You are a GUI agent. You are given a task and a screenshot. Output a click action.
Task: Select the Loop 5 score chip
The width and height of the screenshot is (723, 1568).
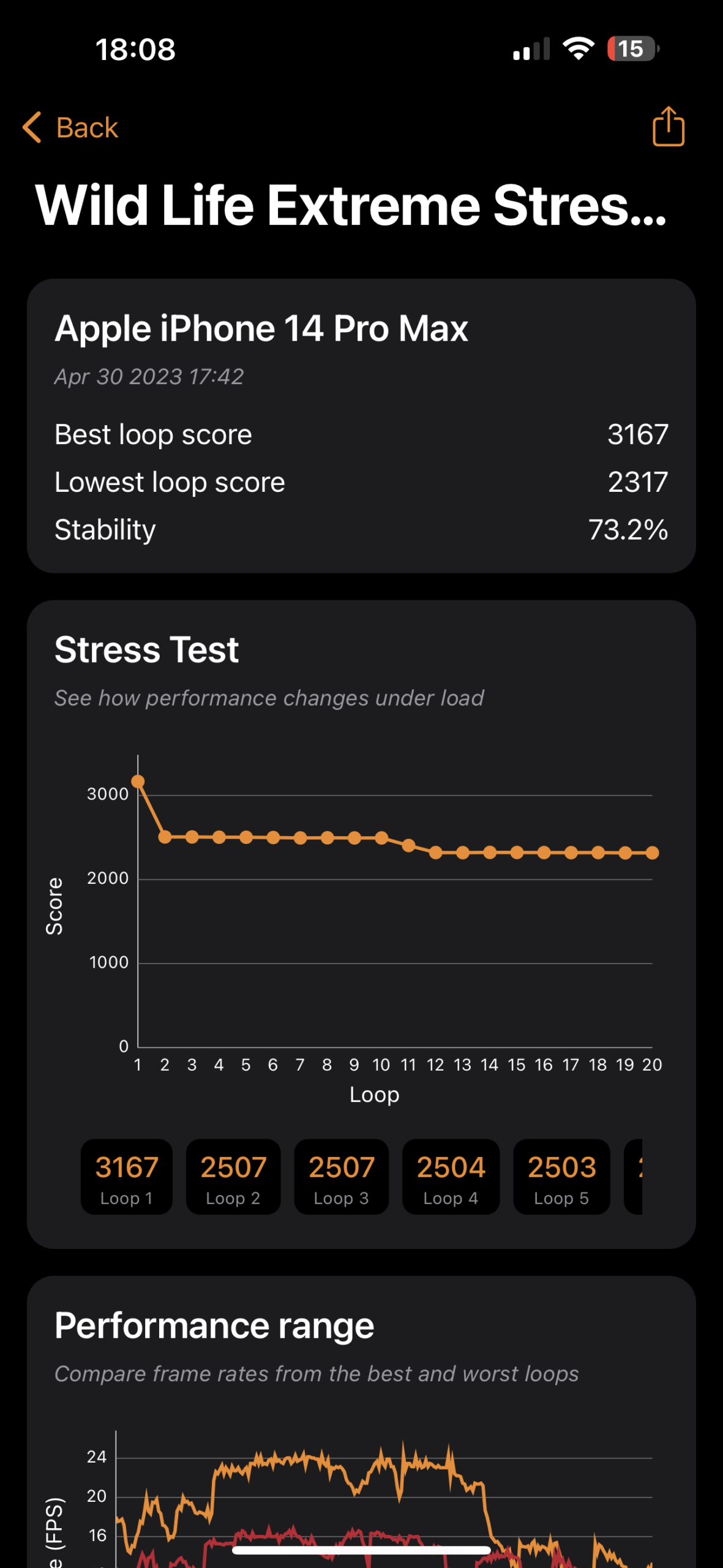point(561,1177)
